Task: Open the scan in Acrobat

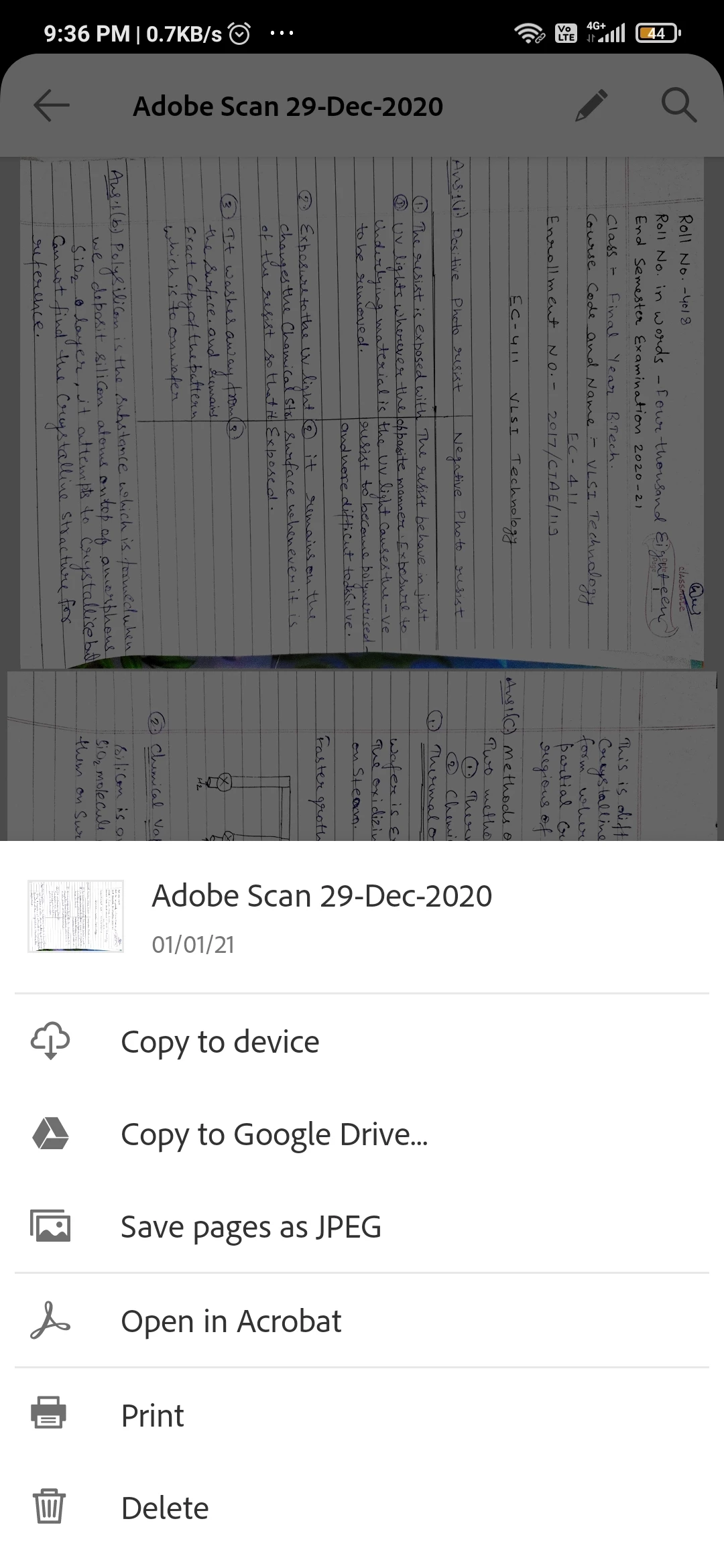Action: pyautogui.click(x=231, y=1321)
